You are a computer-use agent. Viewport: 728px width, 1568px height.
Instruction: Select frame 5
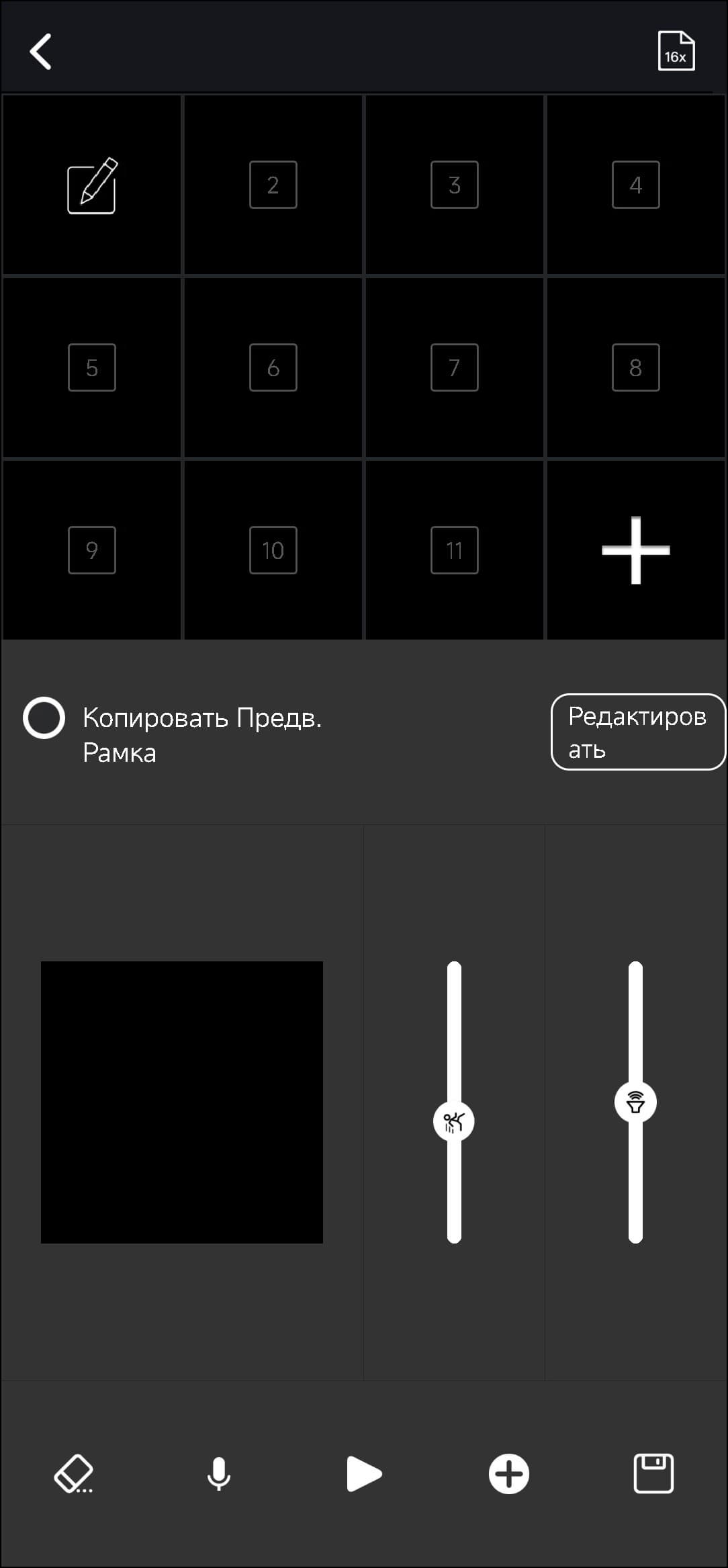click(92, 367)
